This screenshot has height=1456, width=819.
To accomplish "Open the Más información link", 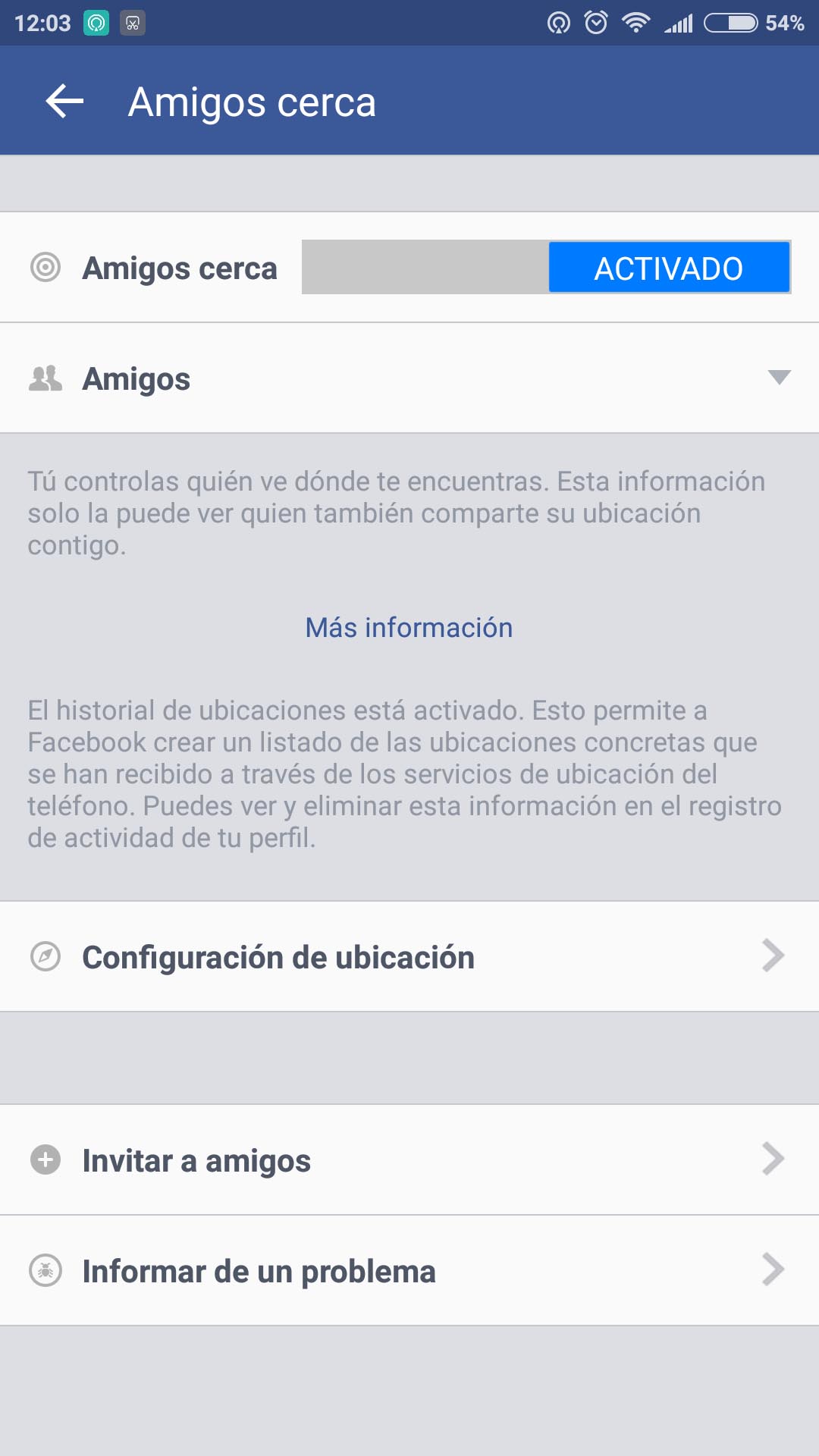I will 409,628.
